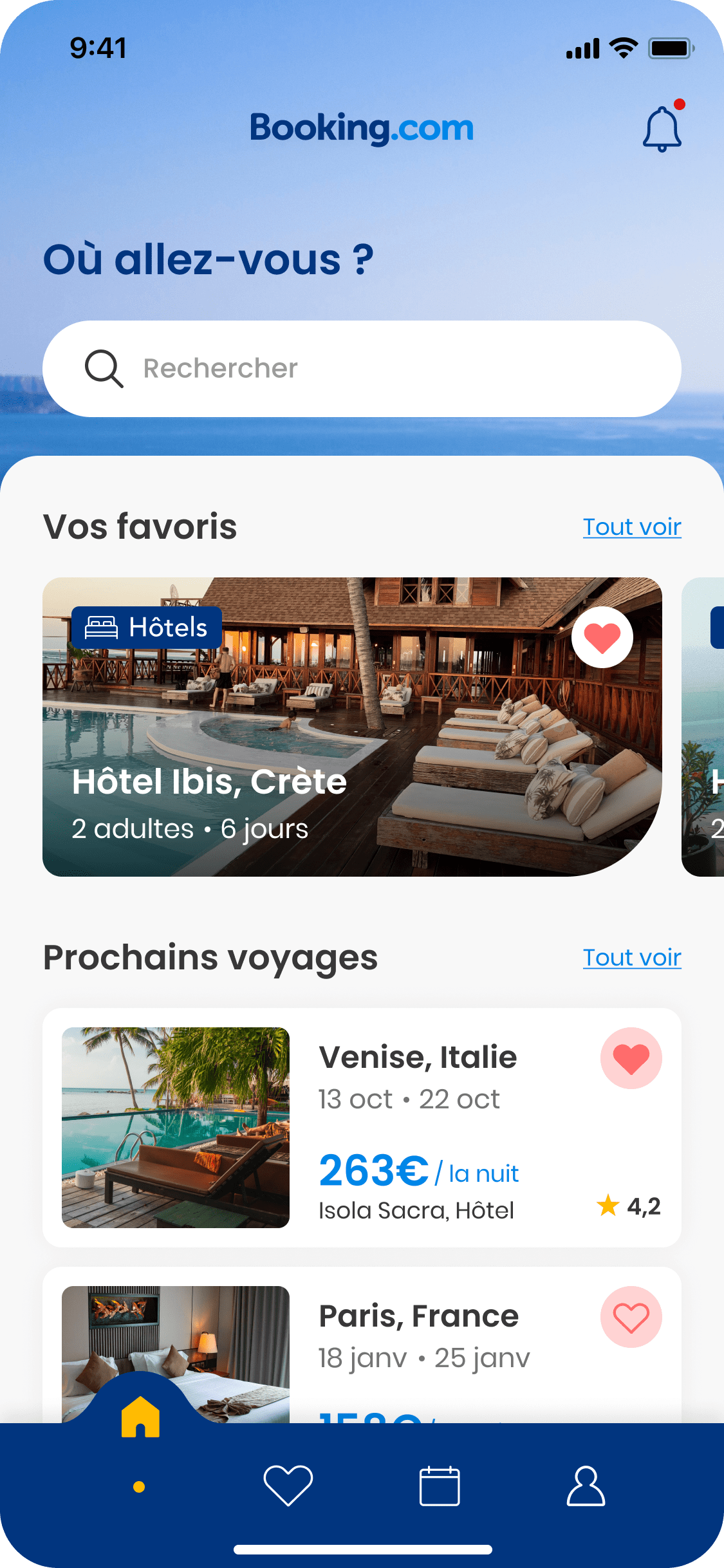Open the profile icon in the navbar
This screenshot has height=1568, width=724.
tap(587, 1486)
